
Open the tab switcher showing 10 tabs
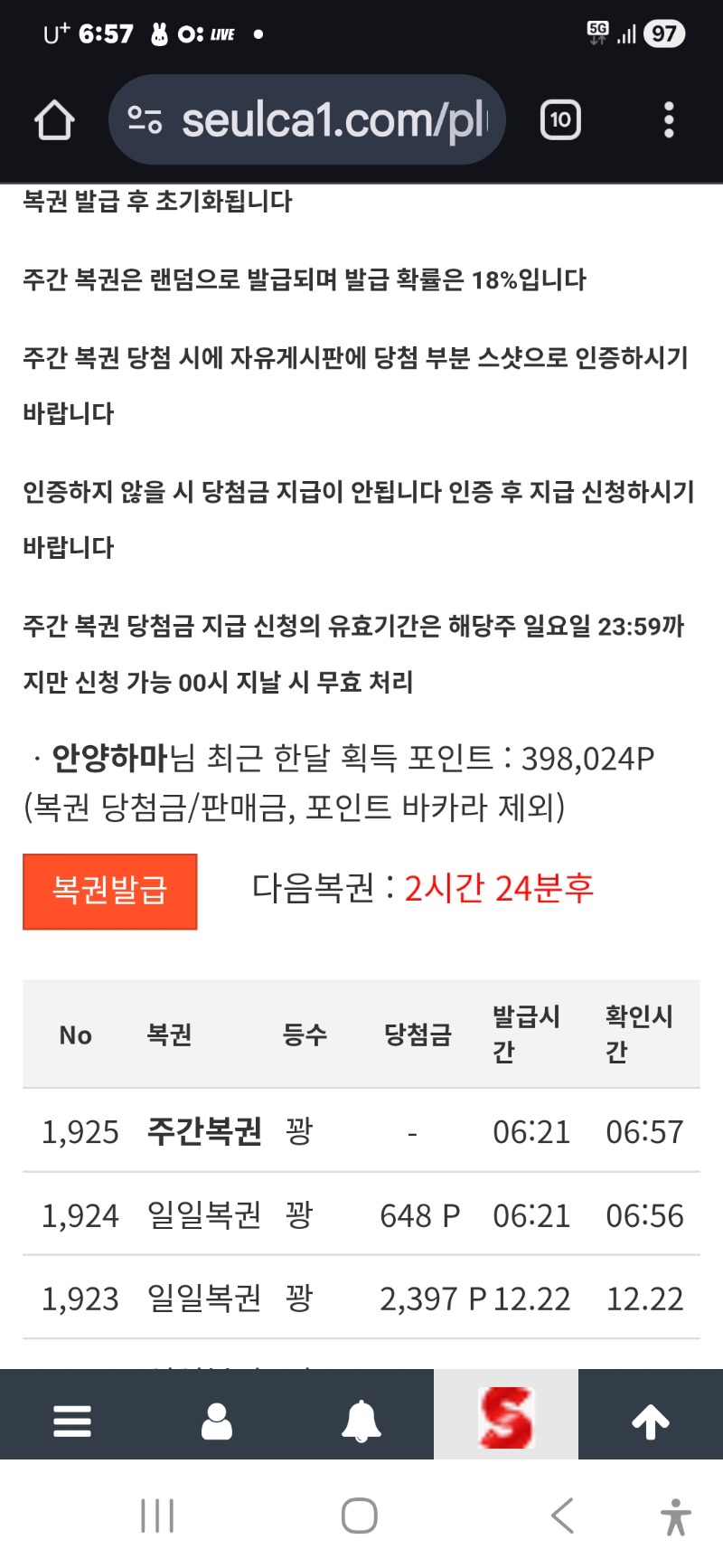[560, 120]
